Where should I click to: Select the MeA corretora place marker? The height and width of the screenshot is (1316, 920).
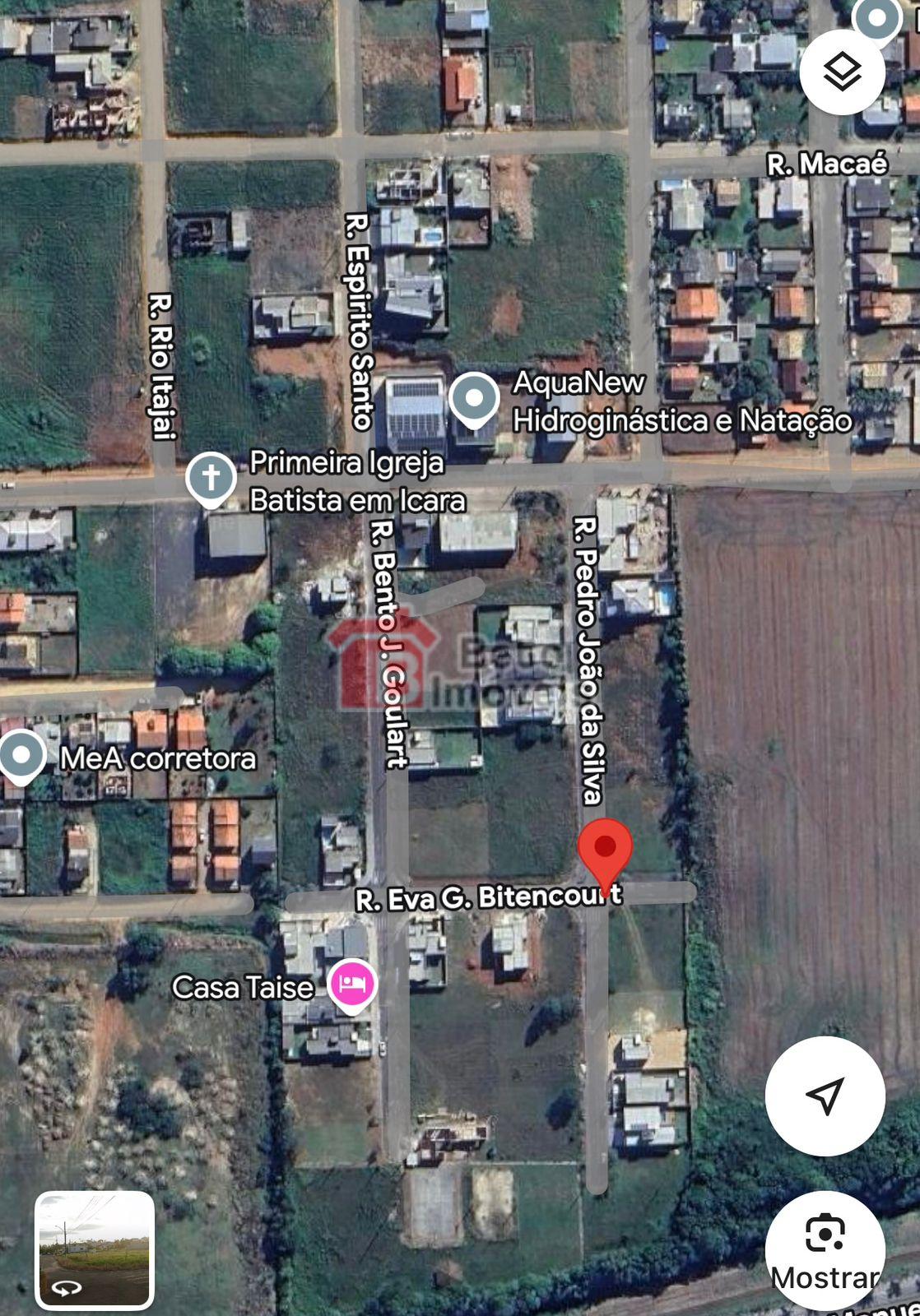[x=22, y=755]
